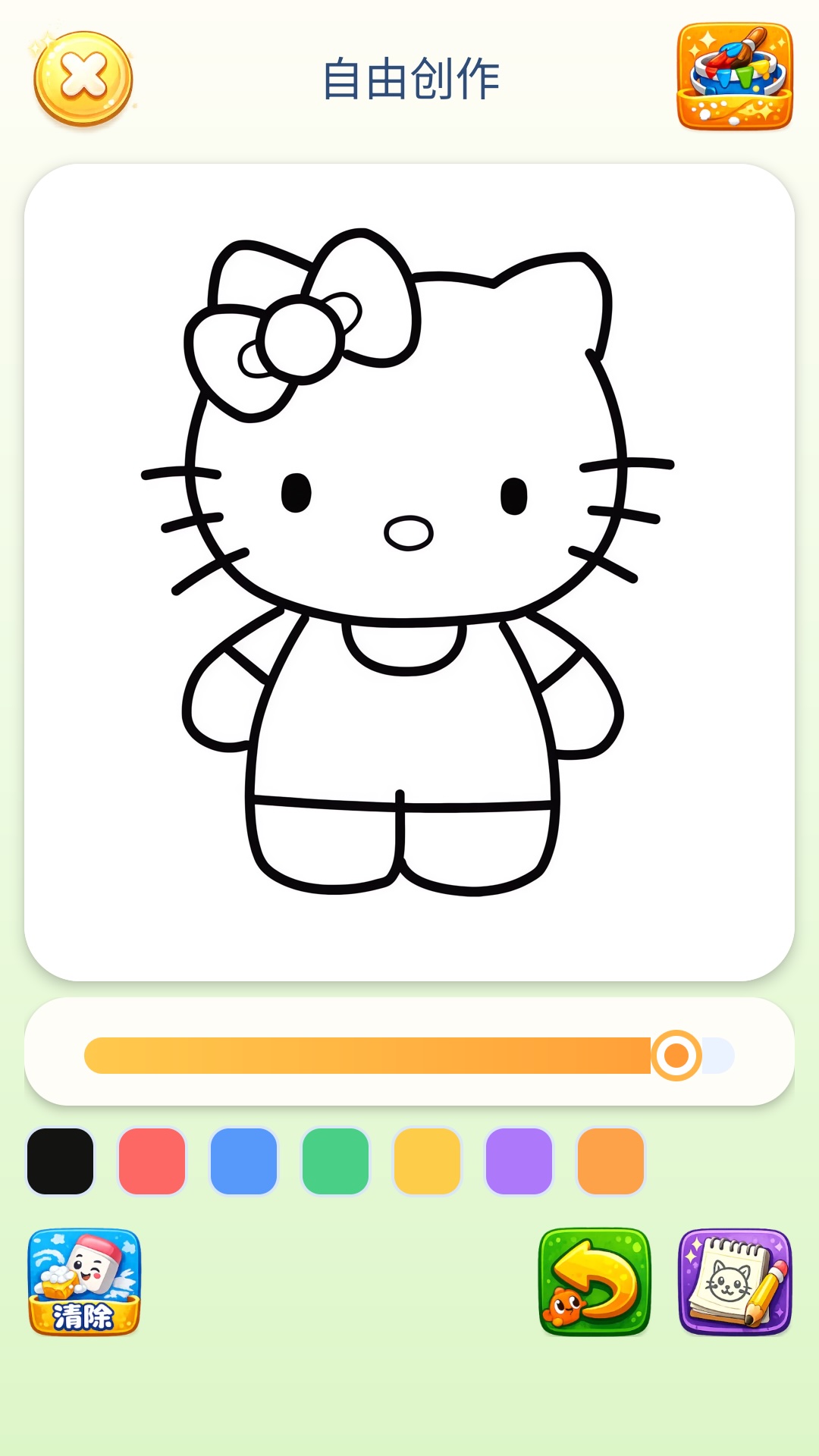Tap the brush size slider handle

point(676,1055)
